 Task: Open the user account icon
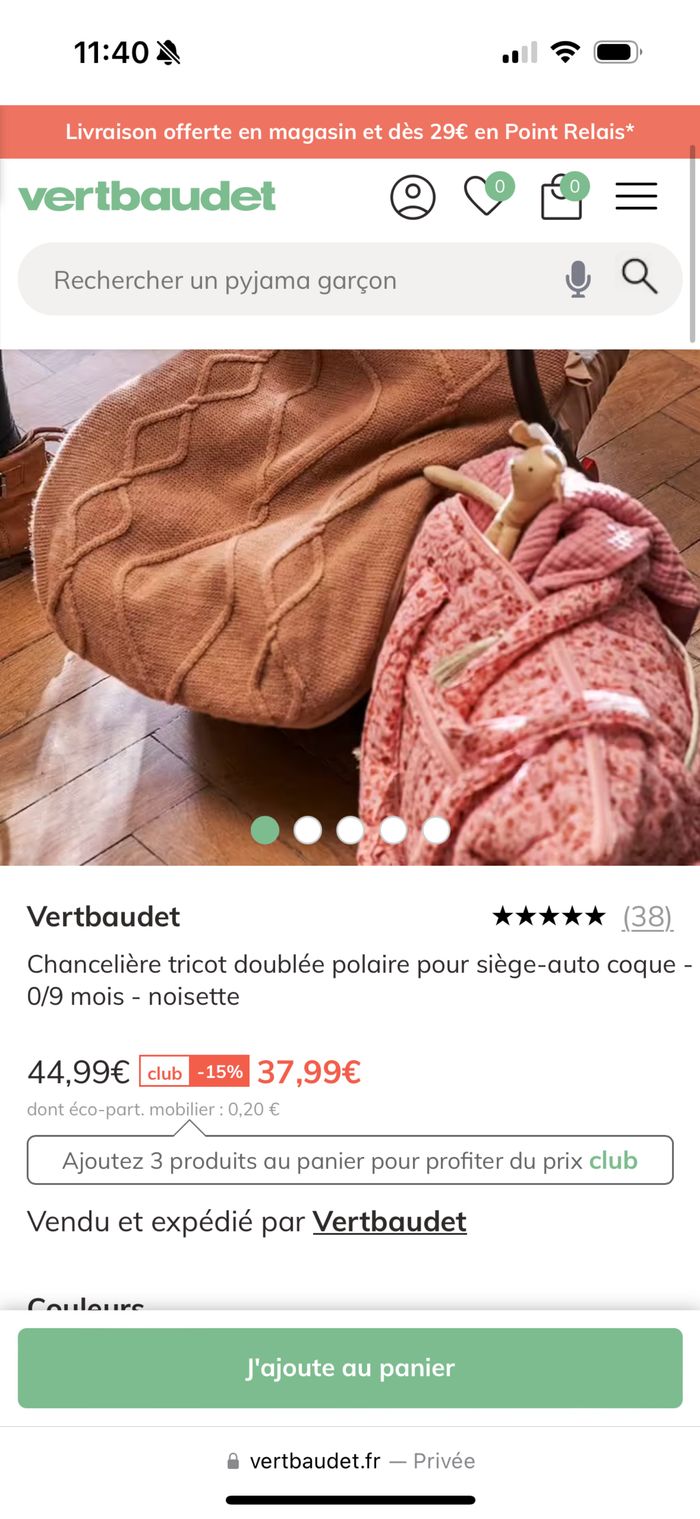[x=412, y=197]
